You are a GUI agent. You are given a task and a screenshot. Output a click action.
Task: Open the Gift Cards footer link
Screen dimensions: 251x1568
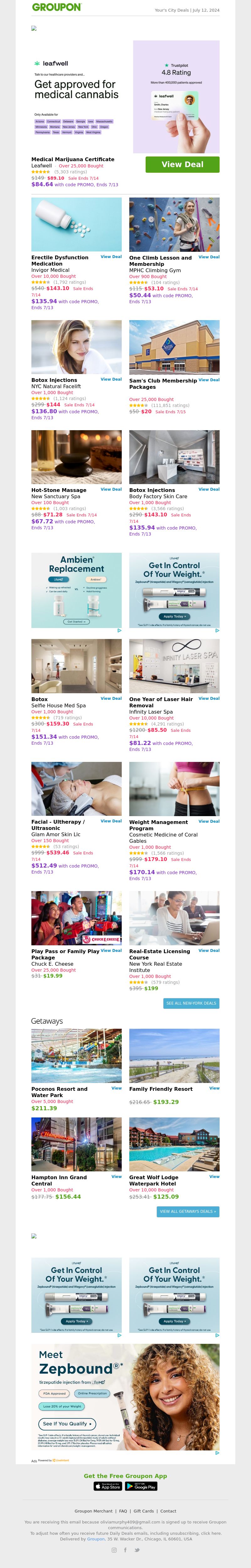[144, 1511]
